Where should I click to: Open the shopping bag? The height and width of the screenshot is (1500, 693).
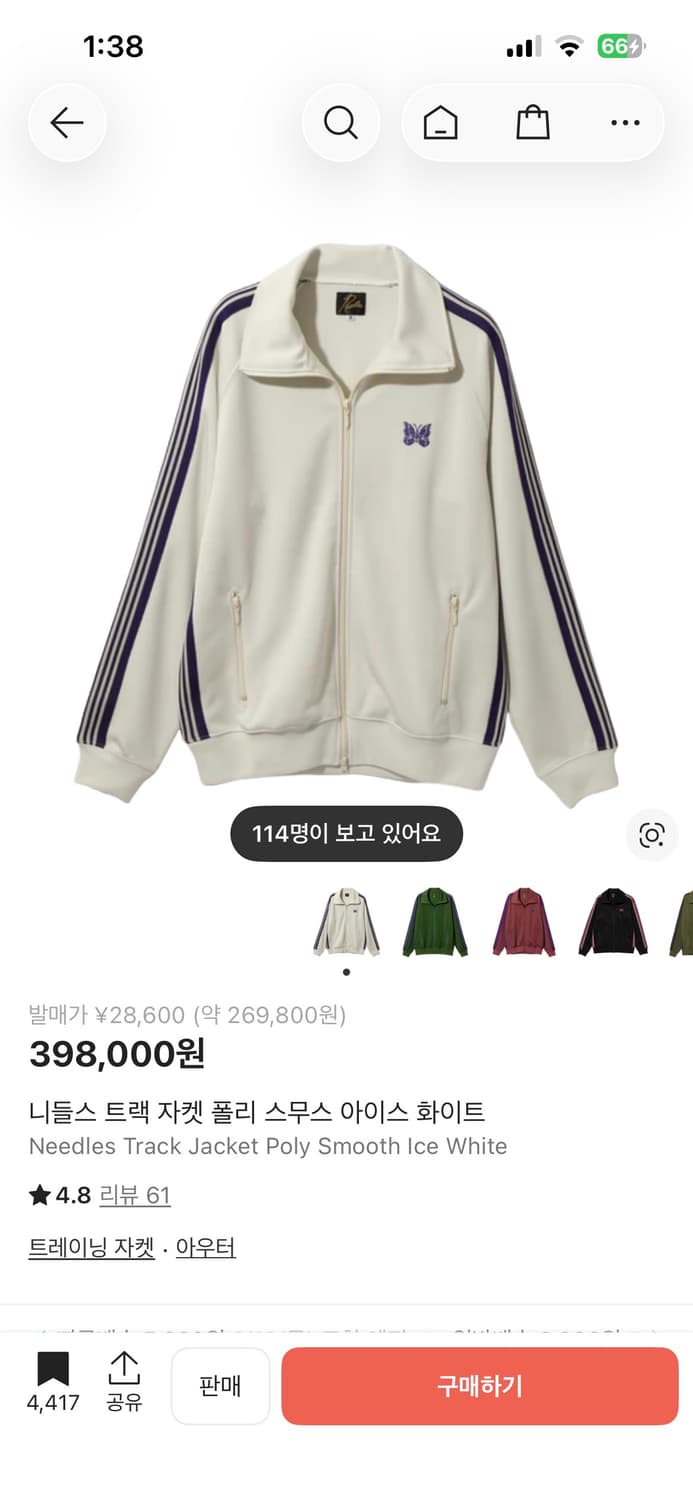coord(532,123)
